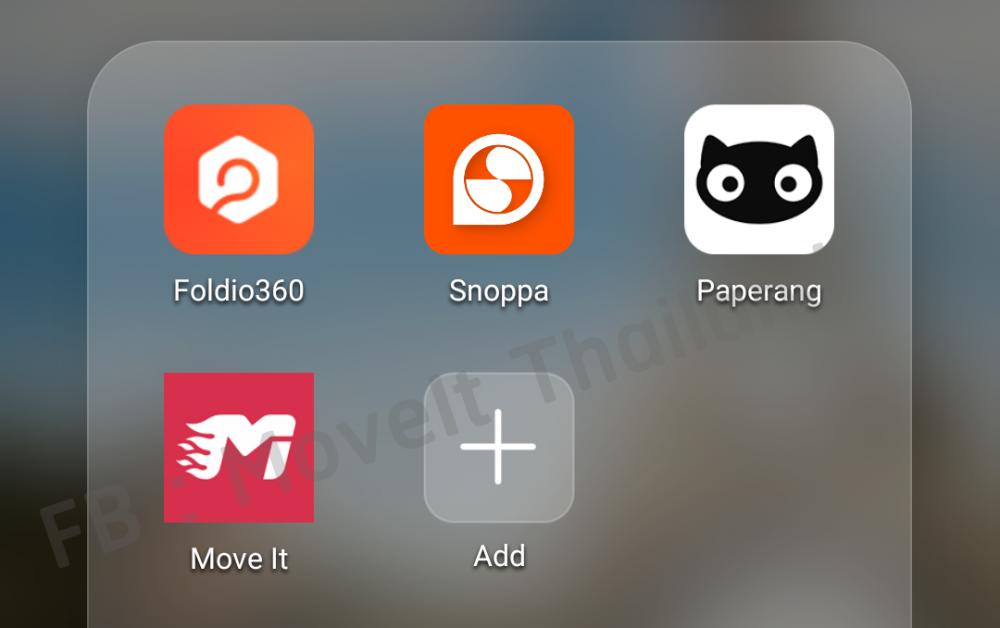Launch the Snoppa app
Image resolution: width=1000 pixels, height=628 pixels.
(x=498, y=180)
